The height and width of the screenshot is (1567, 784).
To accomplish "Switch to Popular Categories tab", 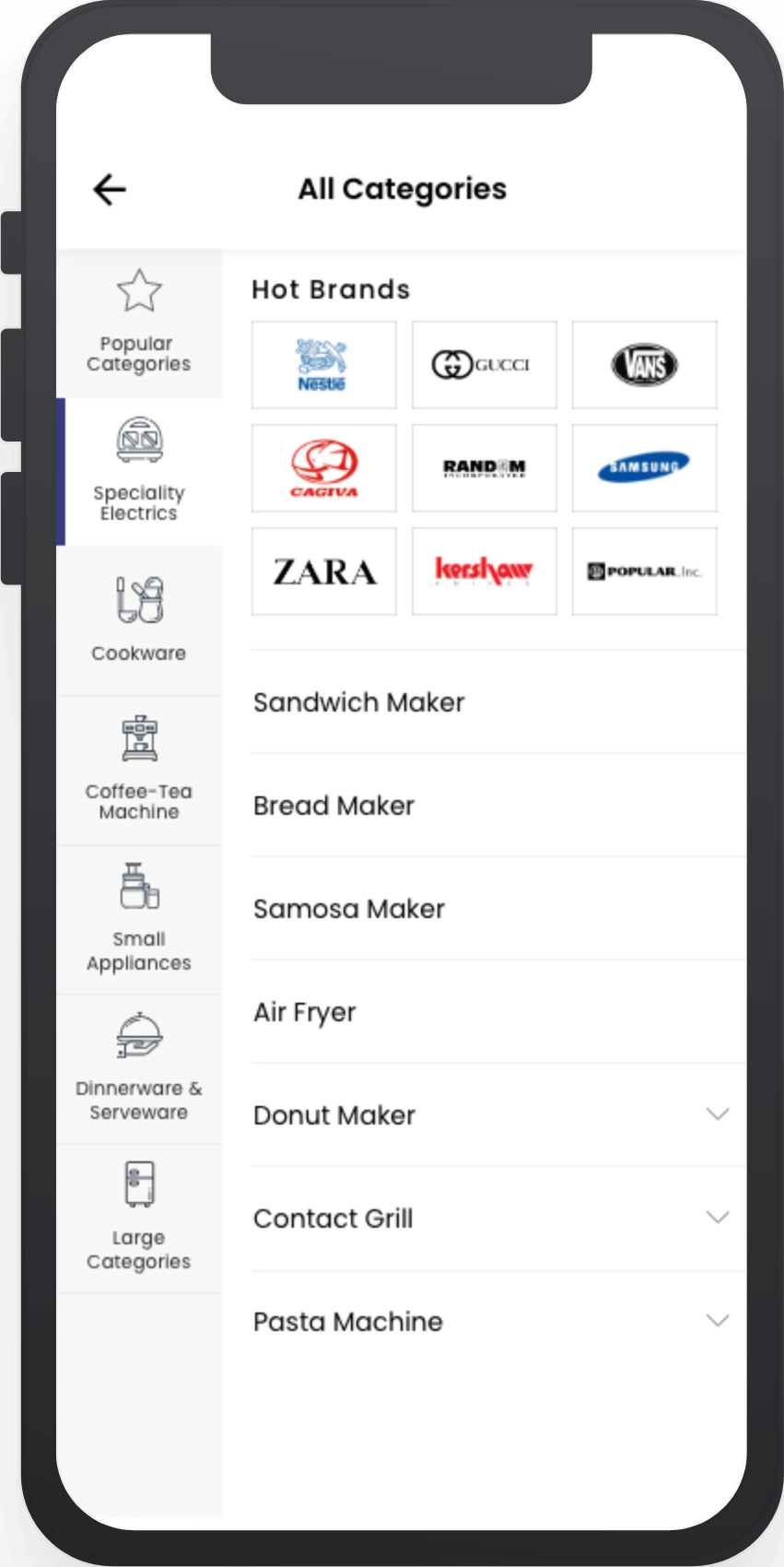I will point(139,324).
